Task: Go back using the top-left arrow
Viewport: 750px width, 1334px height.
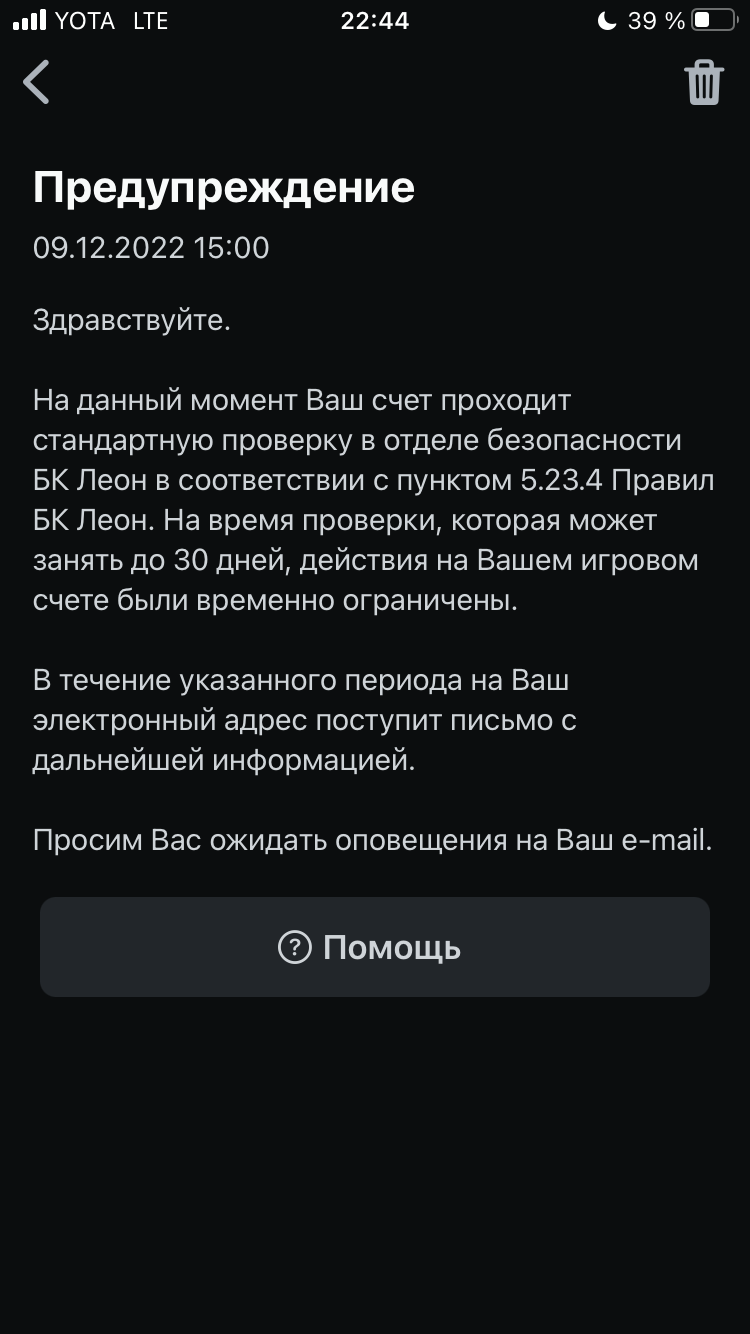Action: (37, 82)
